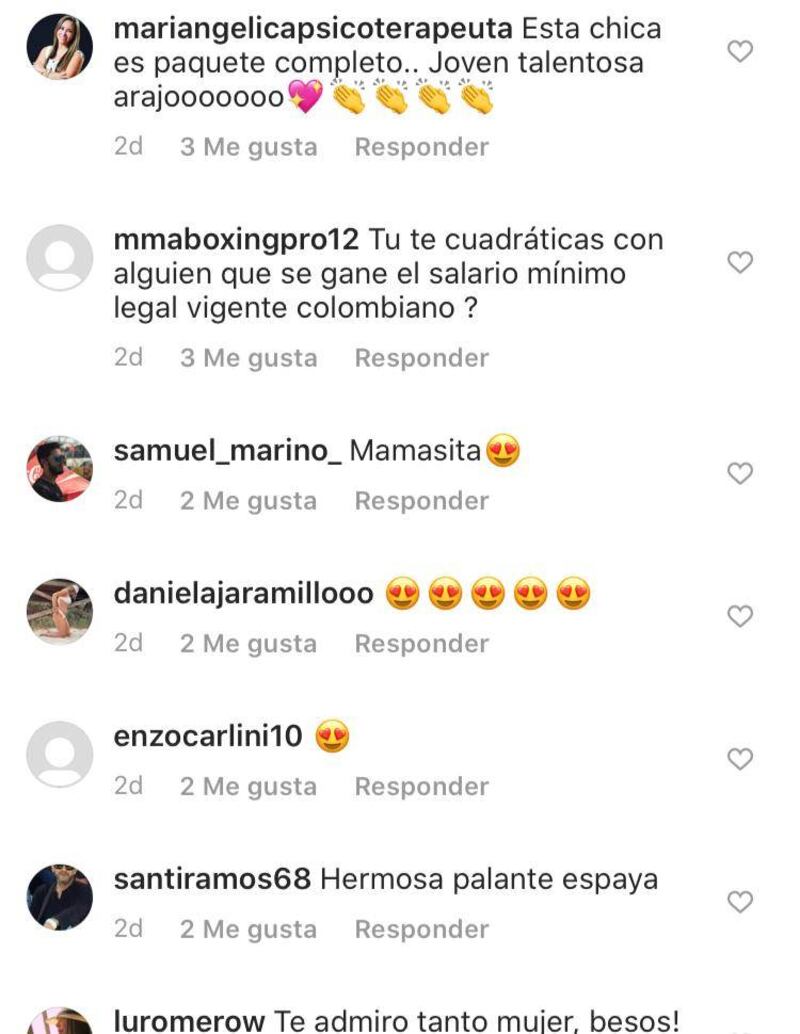Open danielajaramillooo's profile avatar
The image size is (800, 1034).
(x=59, y=611)
